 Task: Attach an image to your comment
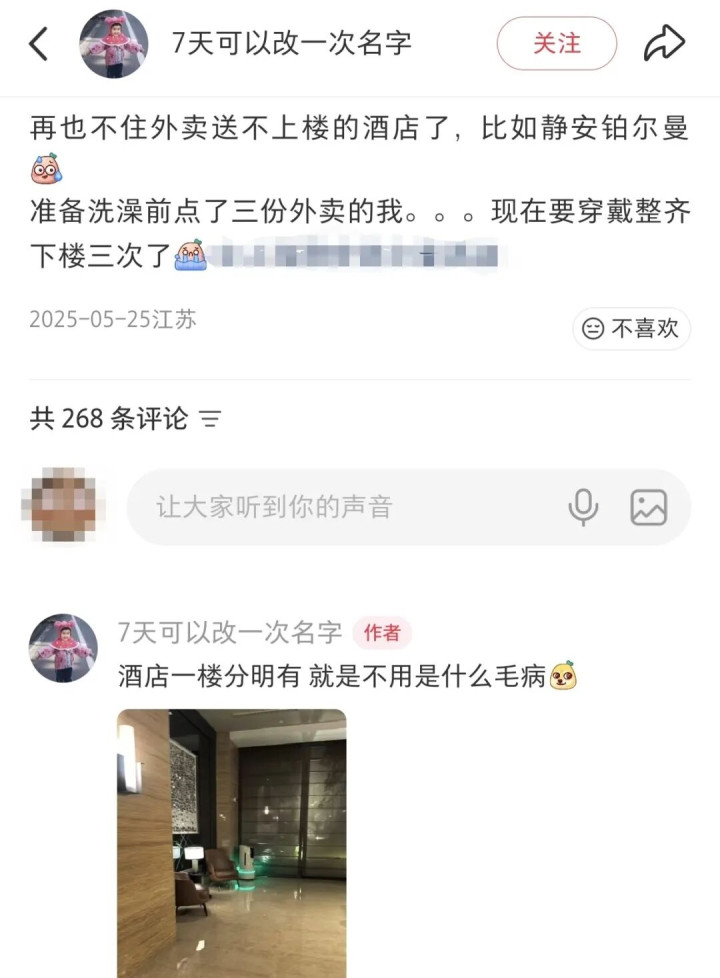tap(649, 507)
